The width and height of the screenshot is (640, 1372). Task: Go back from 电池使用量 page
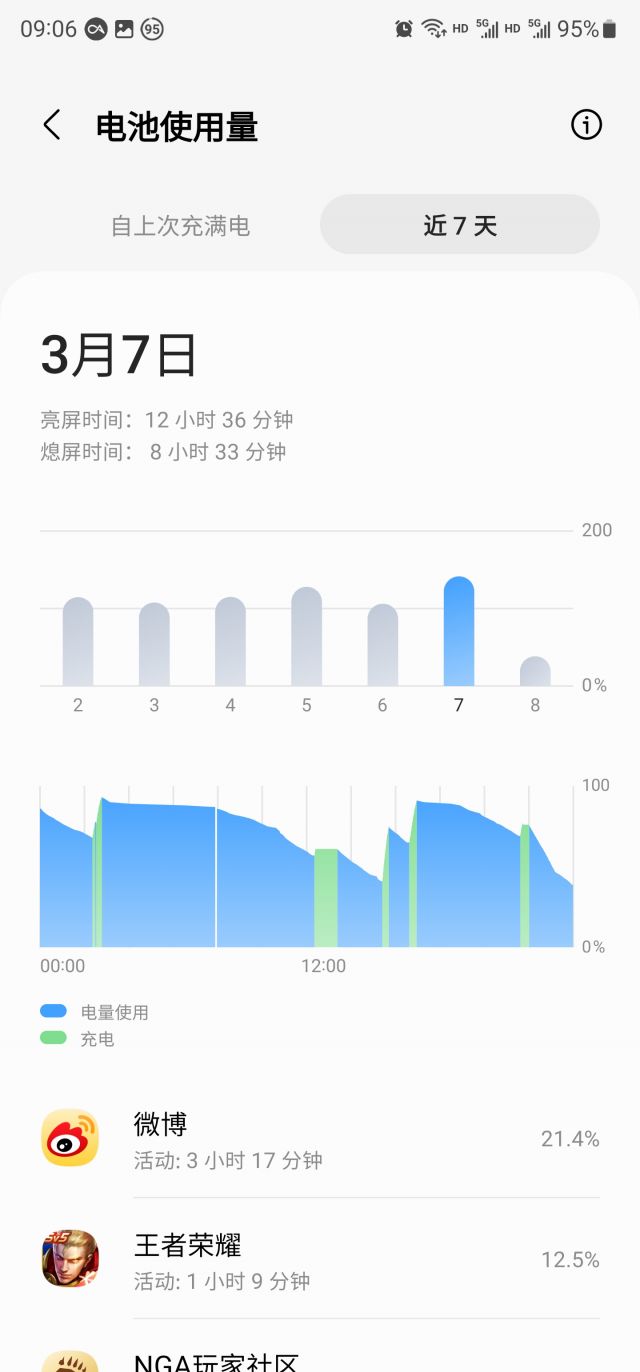point(52,126)
